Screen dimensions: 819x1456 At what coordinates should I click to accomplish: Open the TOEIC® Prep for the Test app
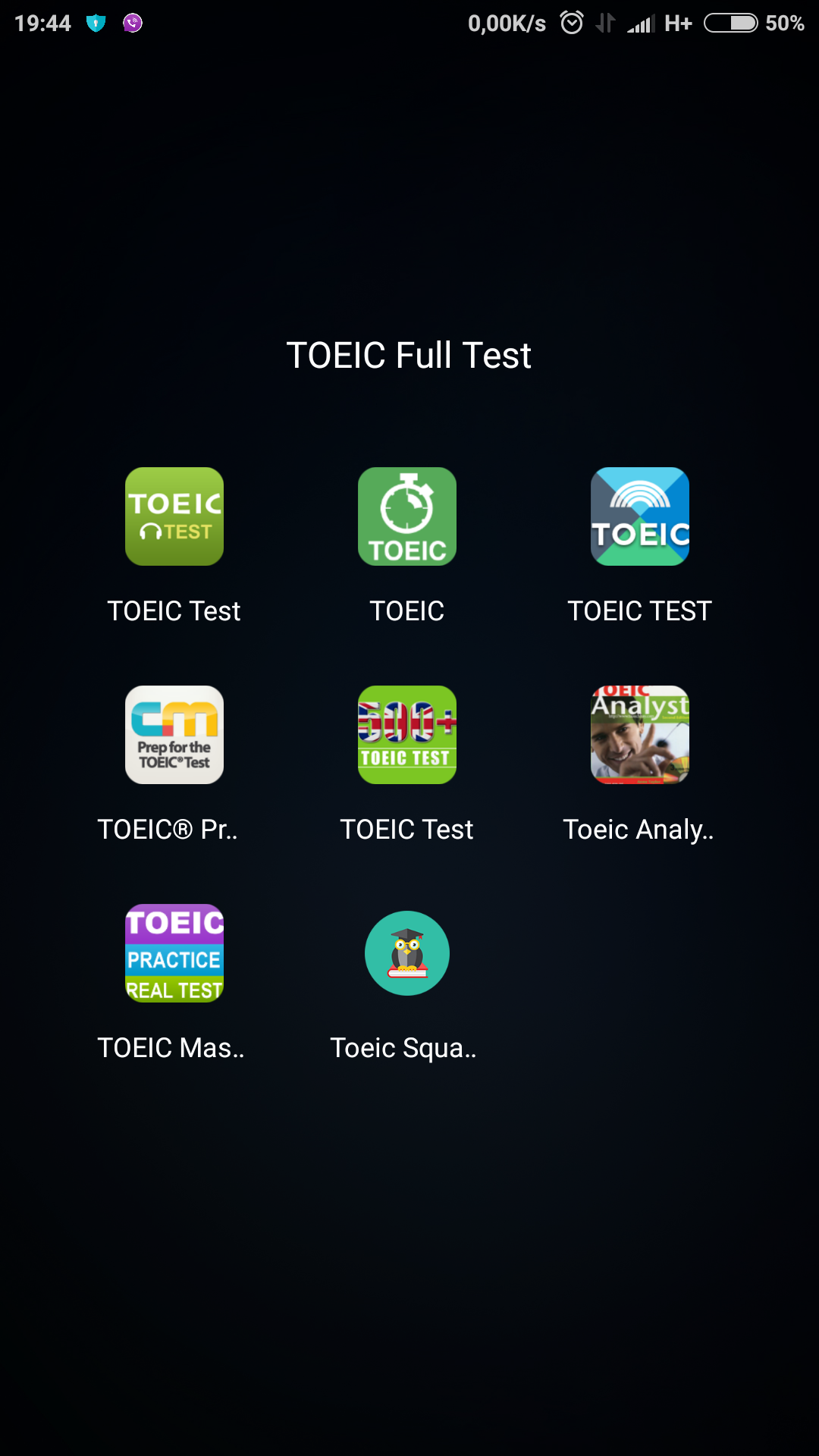tap(174, 735)
